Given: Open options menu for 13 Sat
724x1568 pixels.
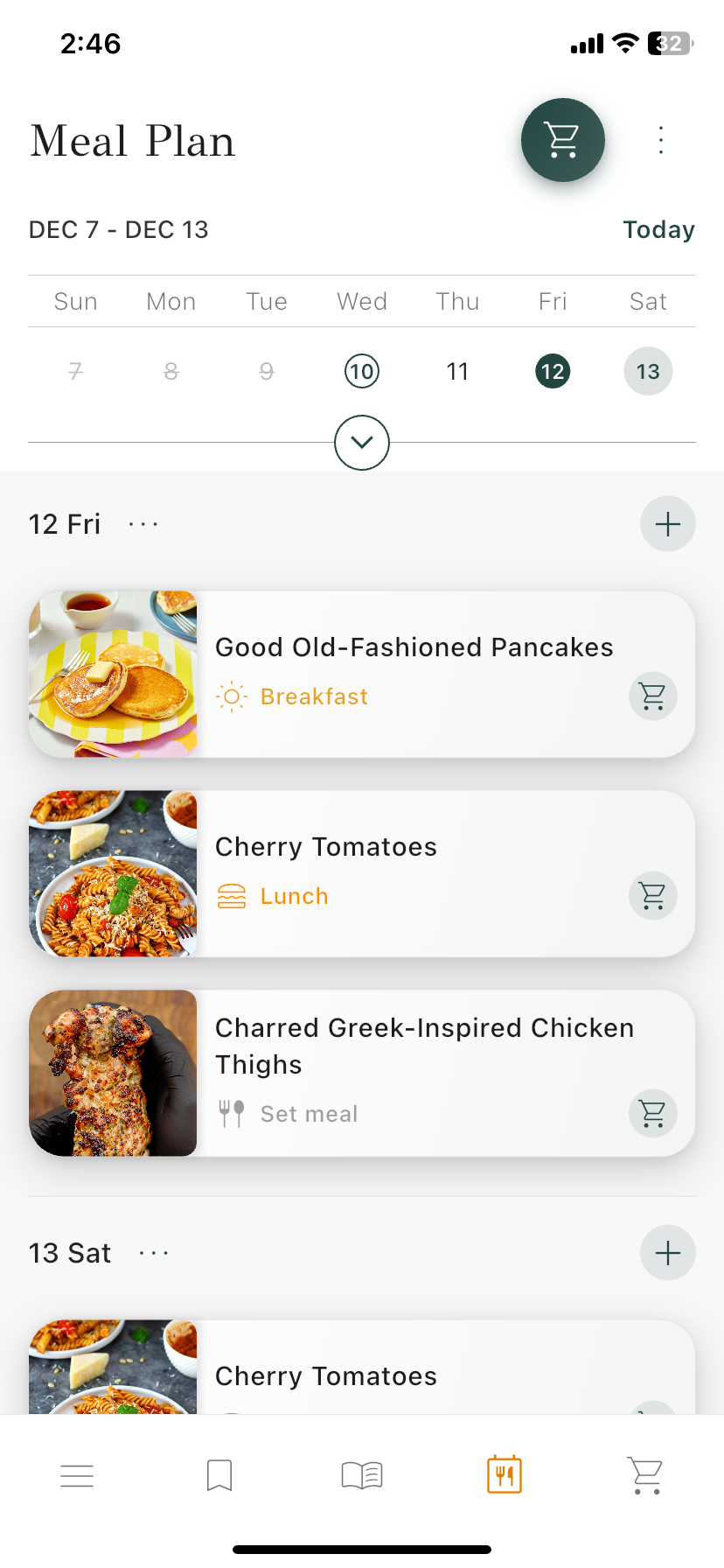Looking at the screenshot, I should (x=154, y=1252).
